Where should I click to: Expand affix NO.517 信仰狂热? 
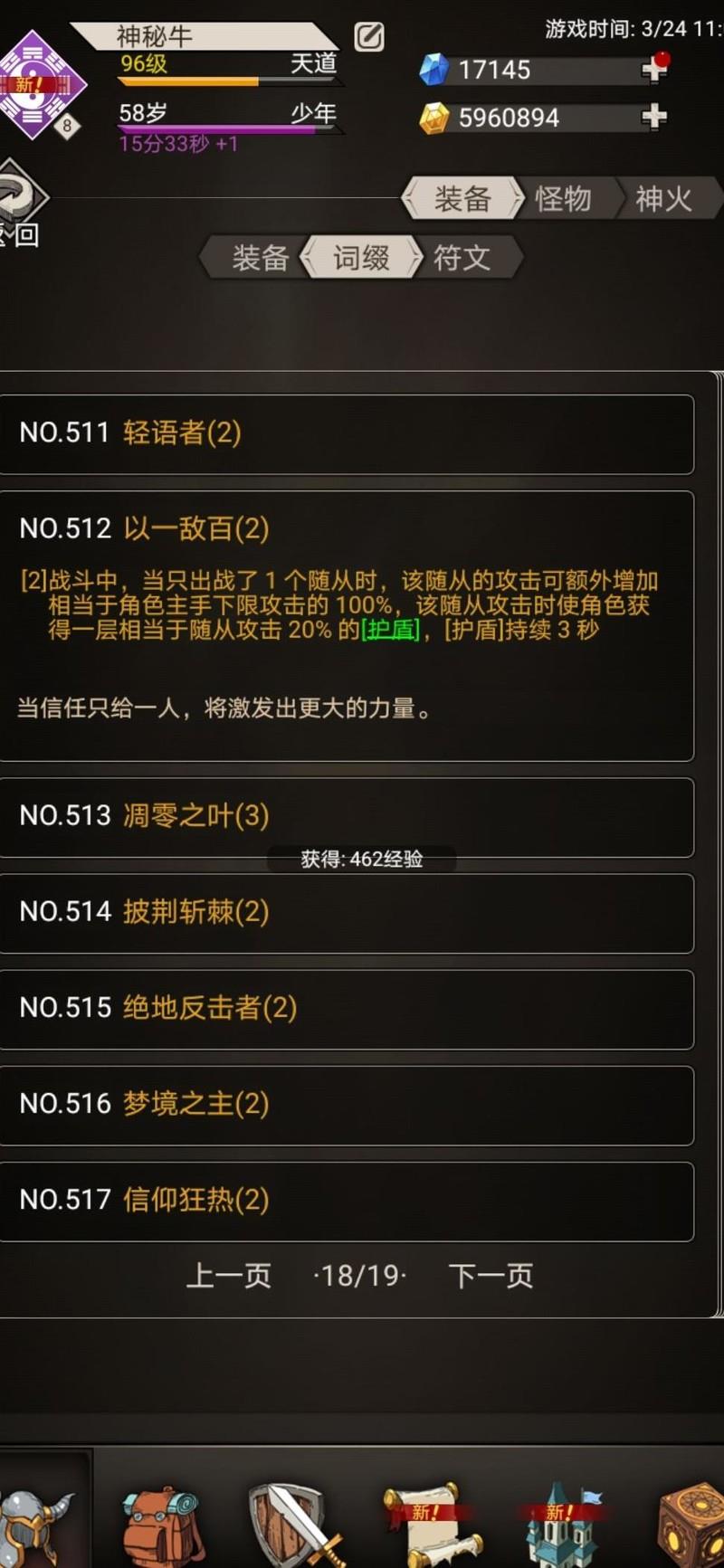(346, 1200)
